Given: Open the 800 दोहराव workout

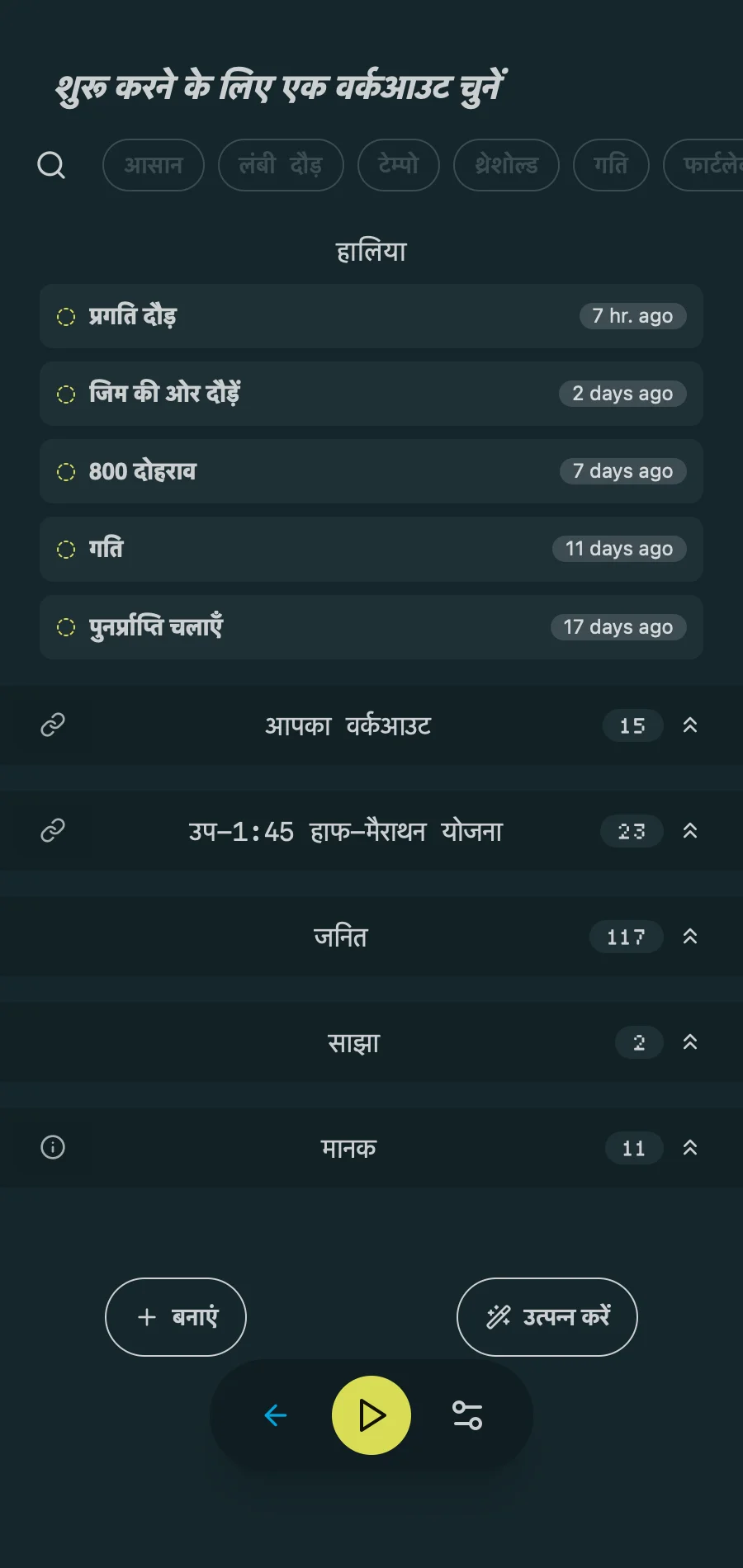Looking at the screenshot, I should pyautogui.click(x=371, y=471).
